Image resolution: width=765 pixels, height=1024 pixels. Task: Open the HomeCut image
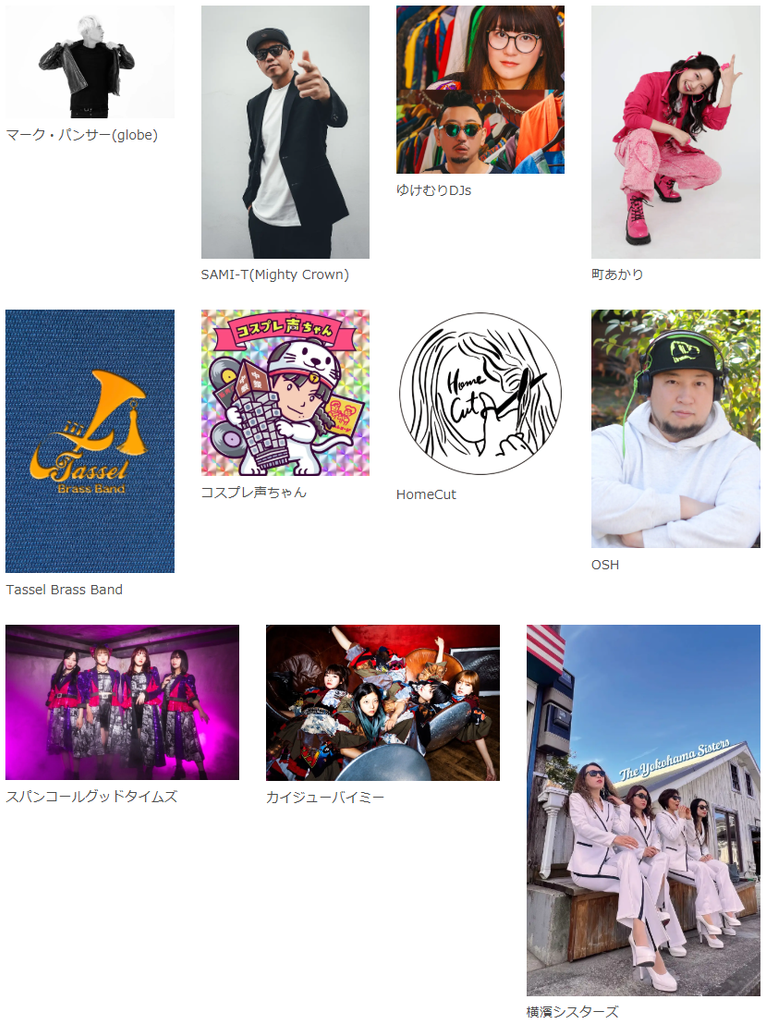[x=480, y=394]
